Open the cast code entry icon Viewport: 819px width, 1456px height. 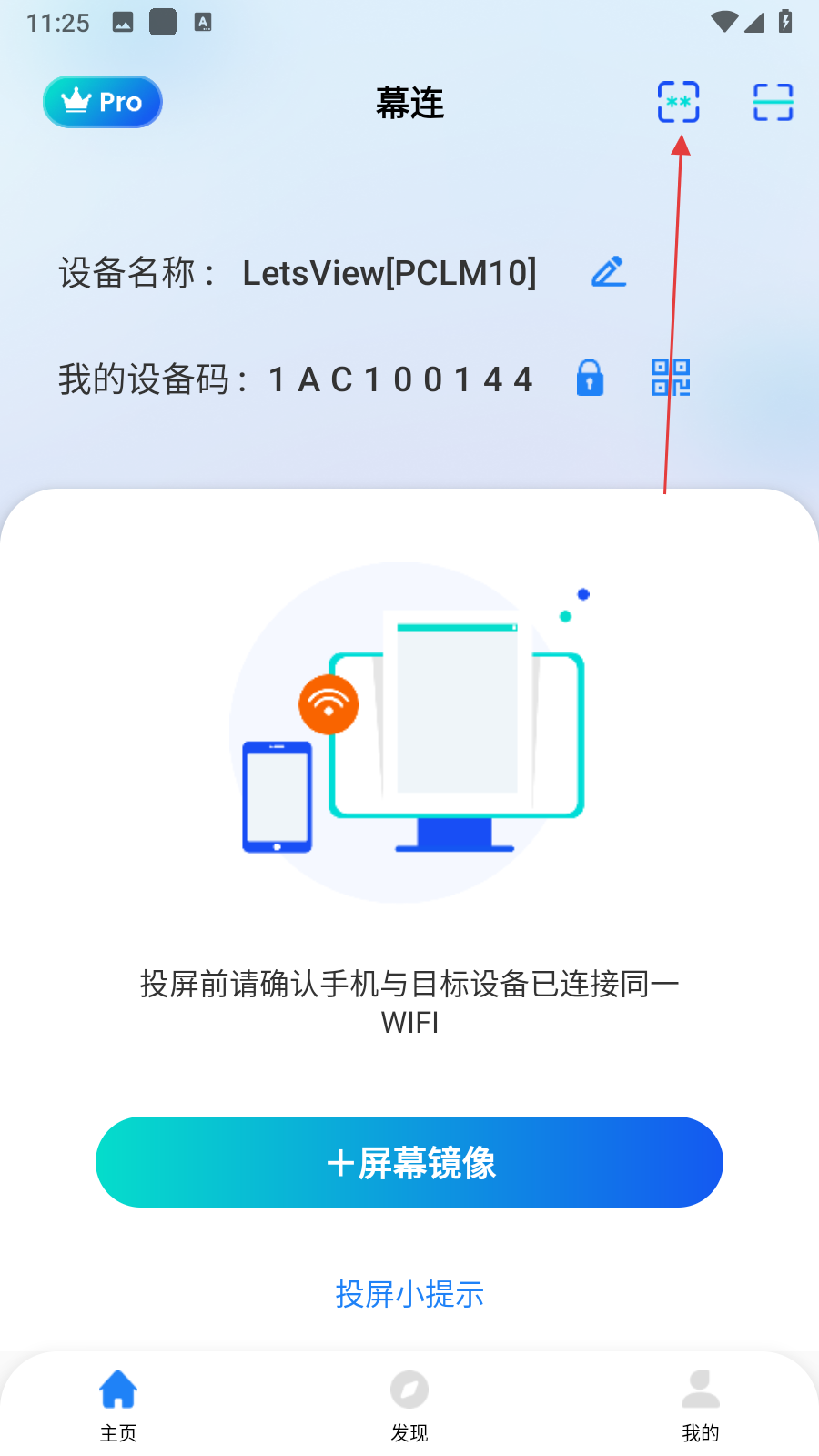(679, 102)
